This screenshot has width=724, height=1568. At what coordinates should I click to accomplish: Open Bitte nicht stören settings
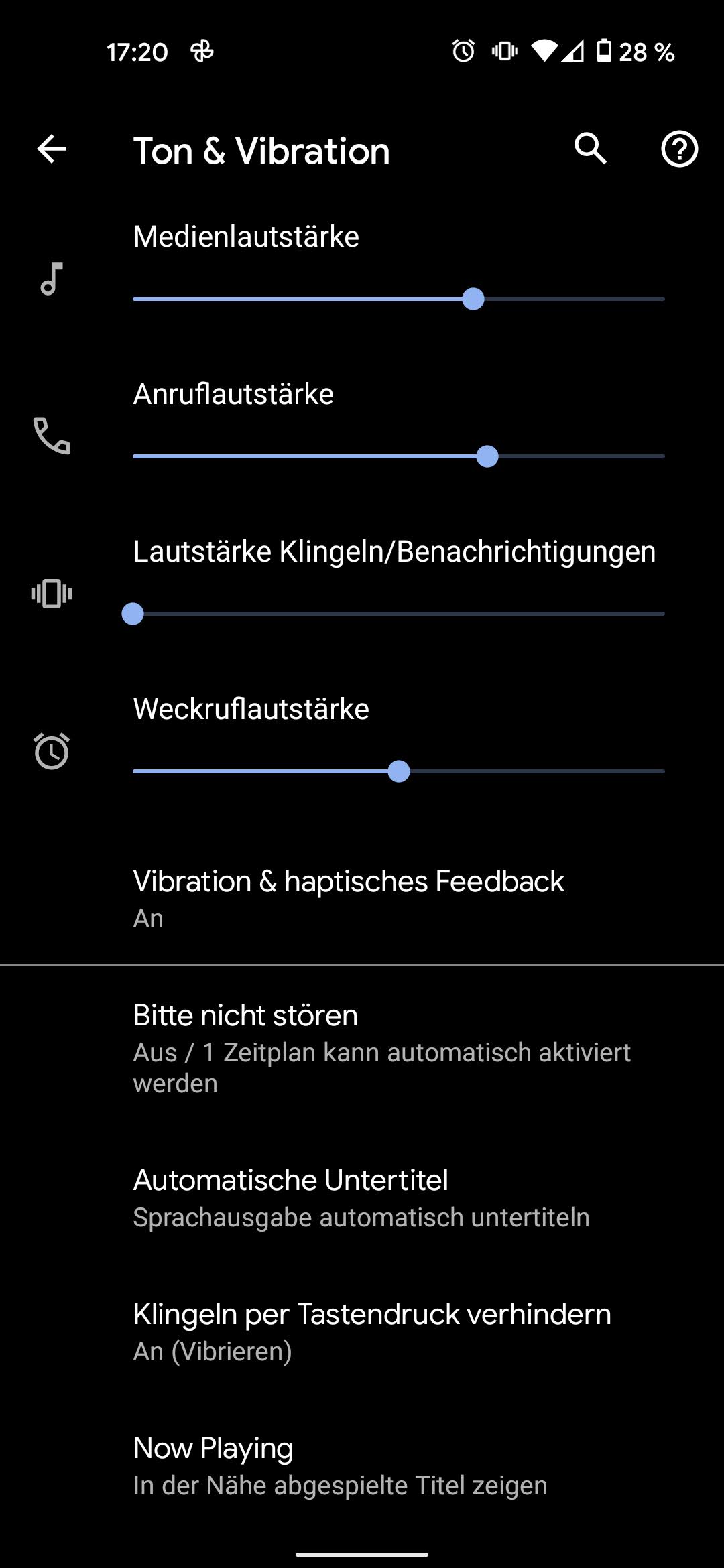[x=362, y=1047]
